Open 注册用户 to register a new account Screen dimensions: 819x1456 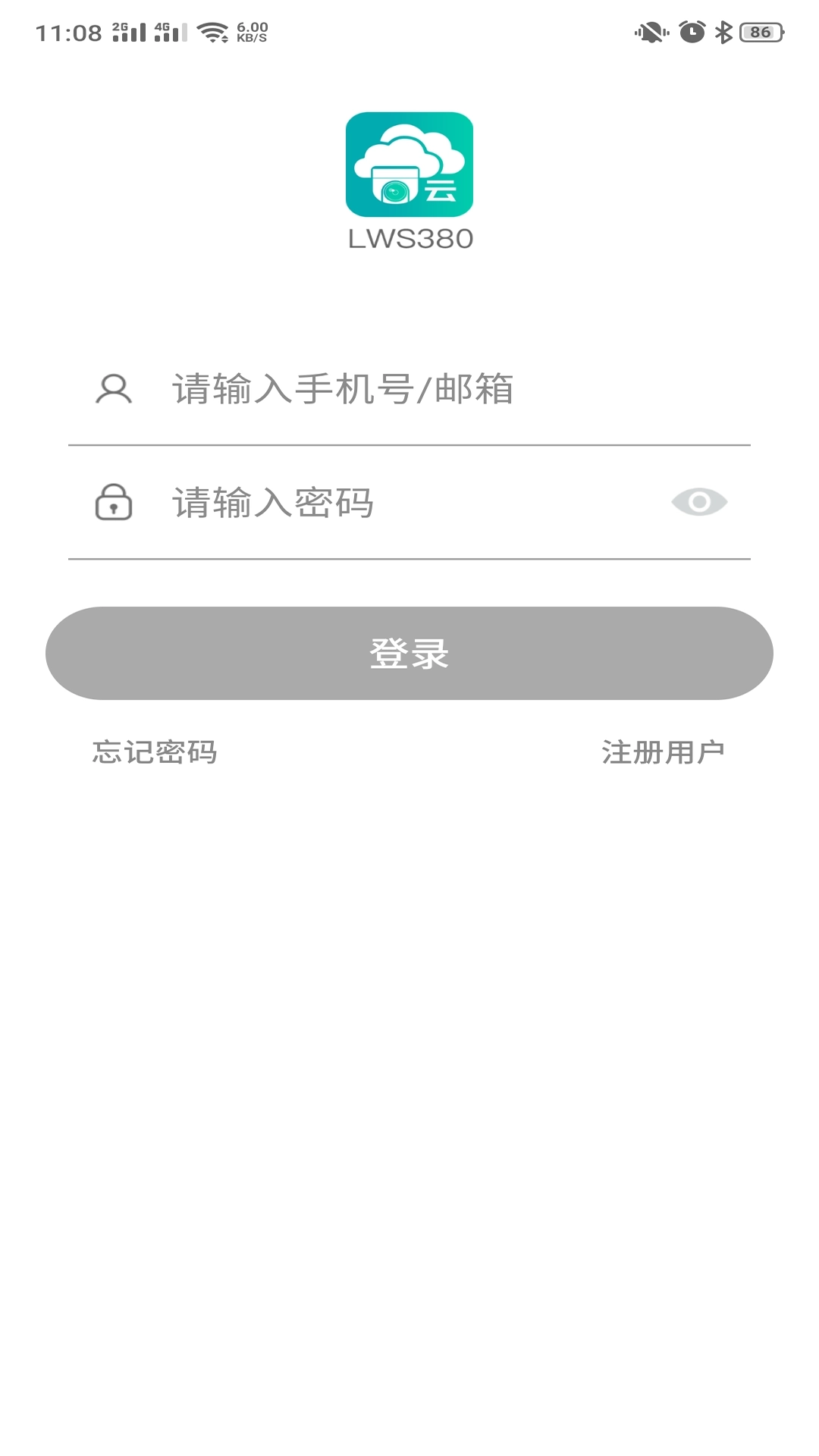pyautogui.click(x=663, y=752)
